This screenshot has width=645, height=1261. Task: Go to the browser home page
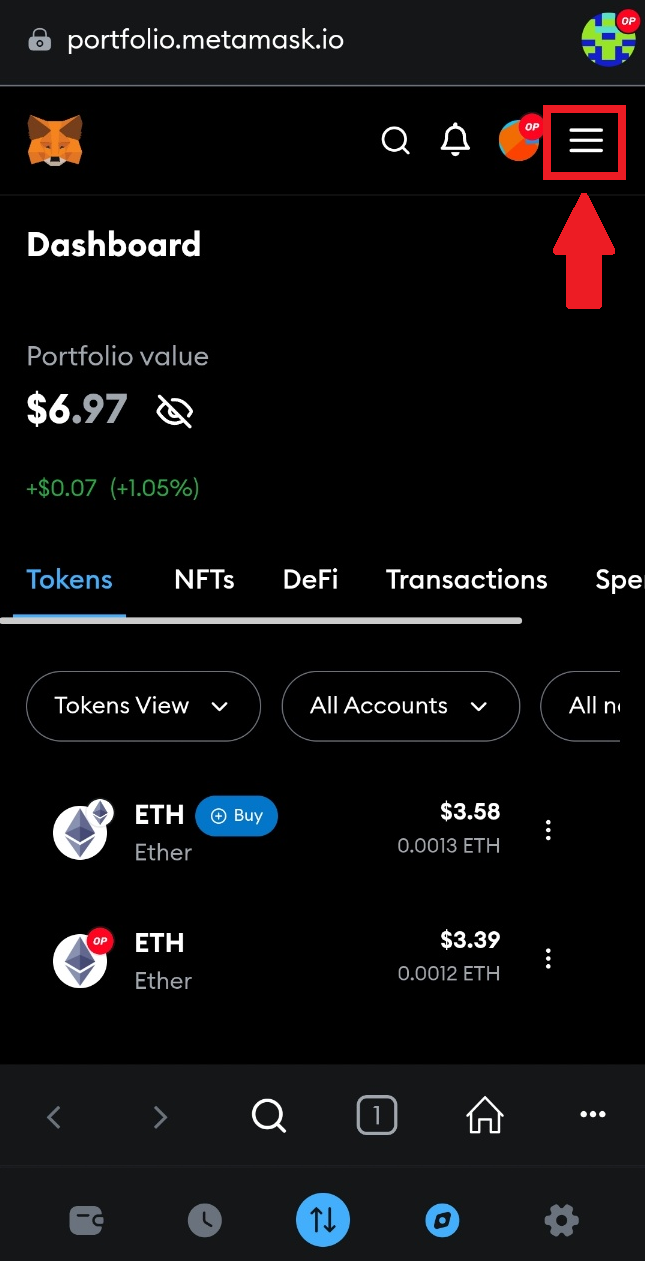pyautogui.click(x=485, y=1115)
